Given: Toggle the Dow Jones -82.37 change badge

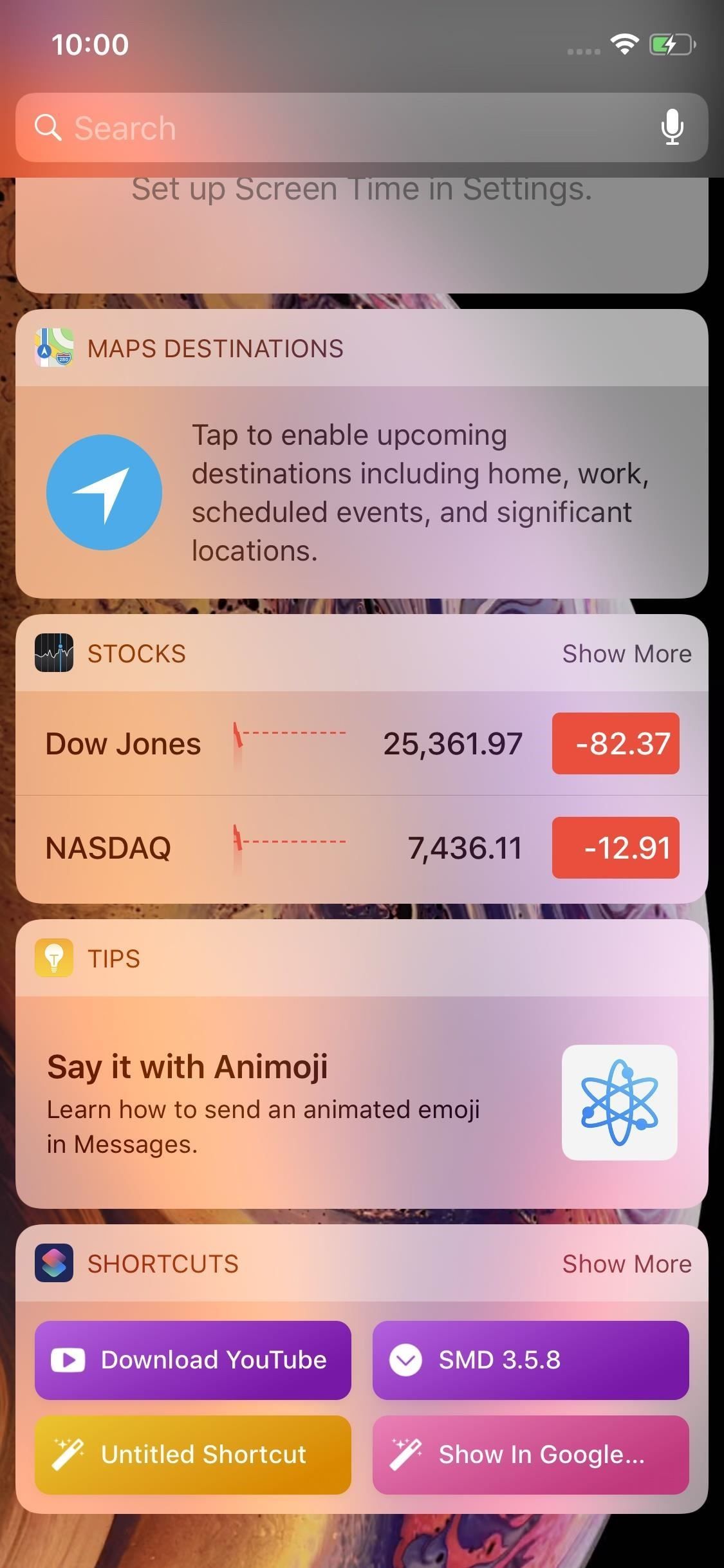Looking at the screenshot, I should click(x=615, y=743).
